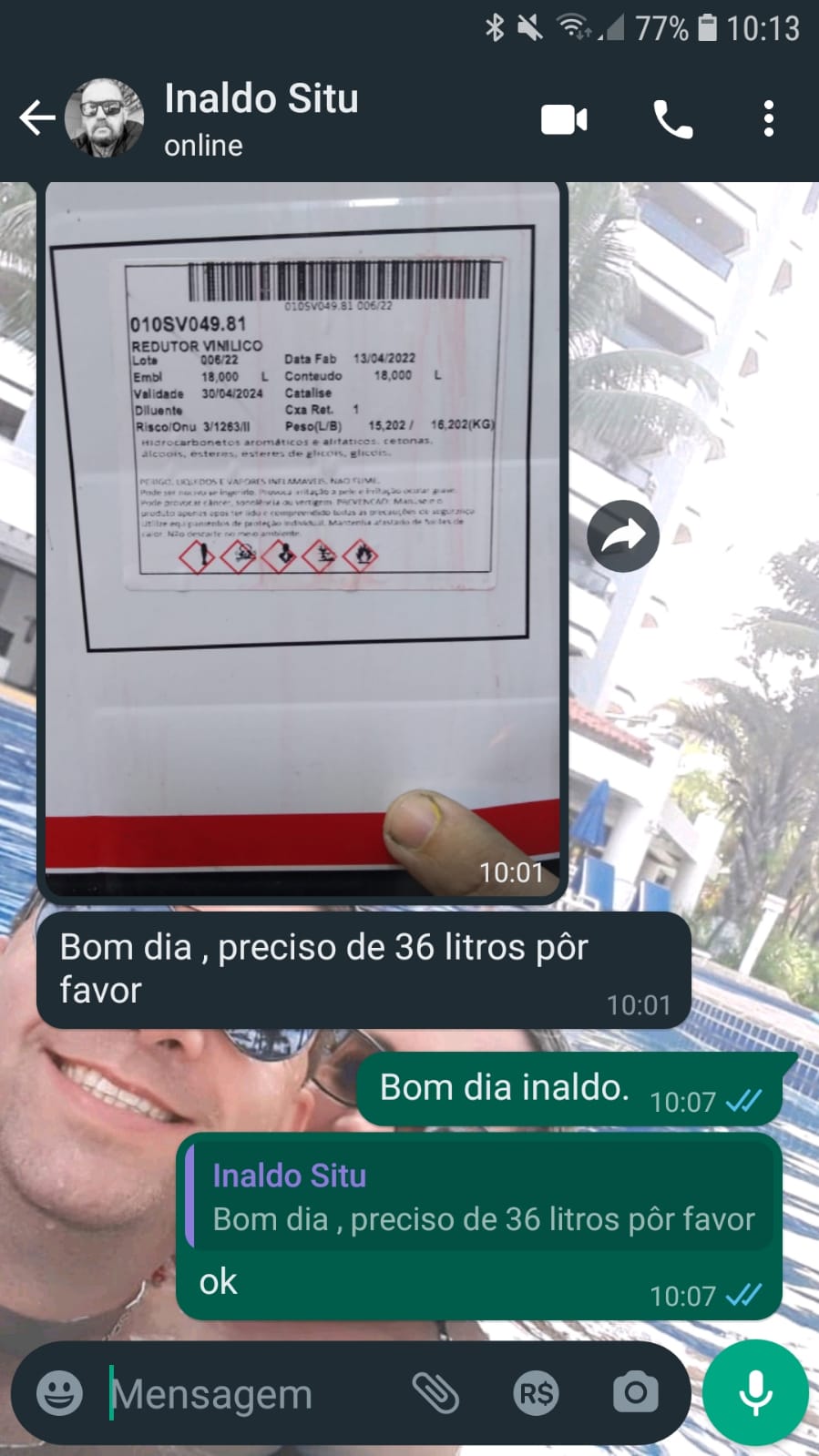Open the R$ payment option
The width and height of the screenshot is (819, 1456).
click(536, 1393)
